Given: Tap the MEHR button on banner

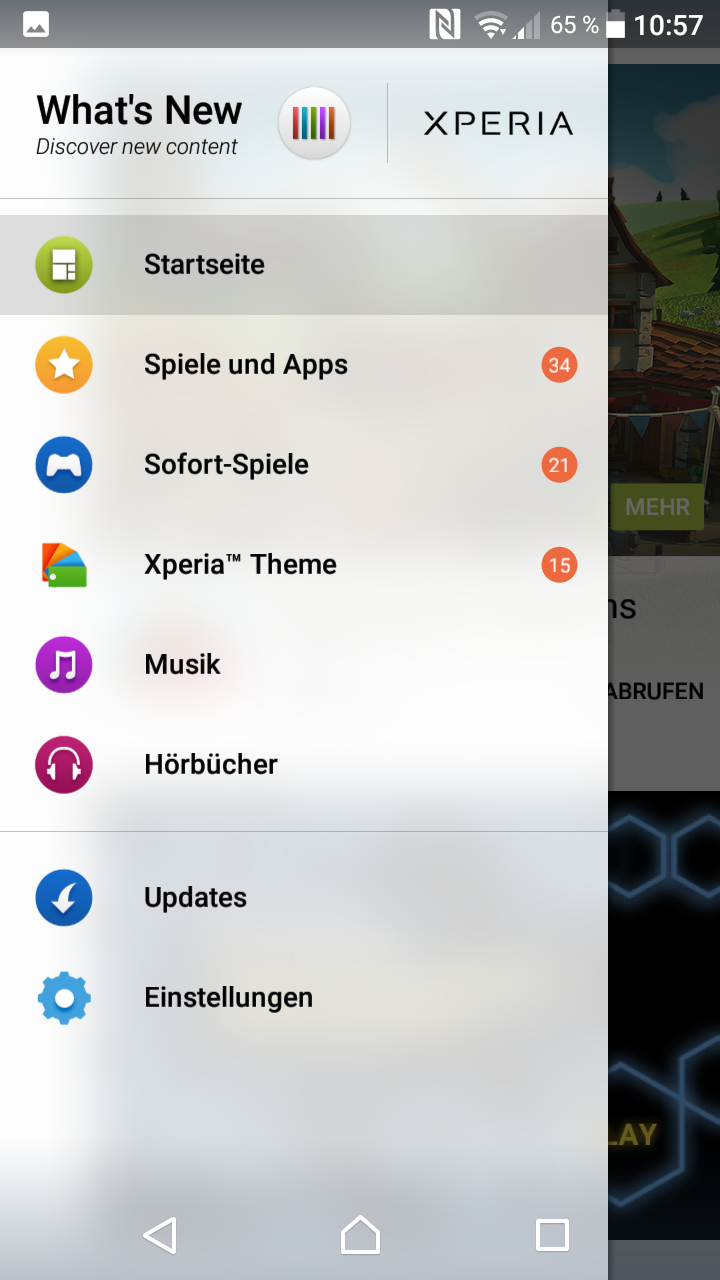Looking at the screenshot, I should [x=657, y=508].
